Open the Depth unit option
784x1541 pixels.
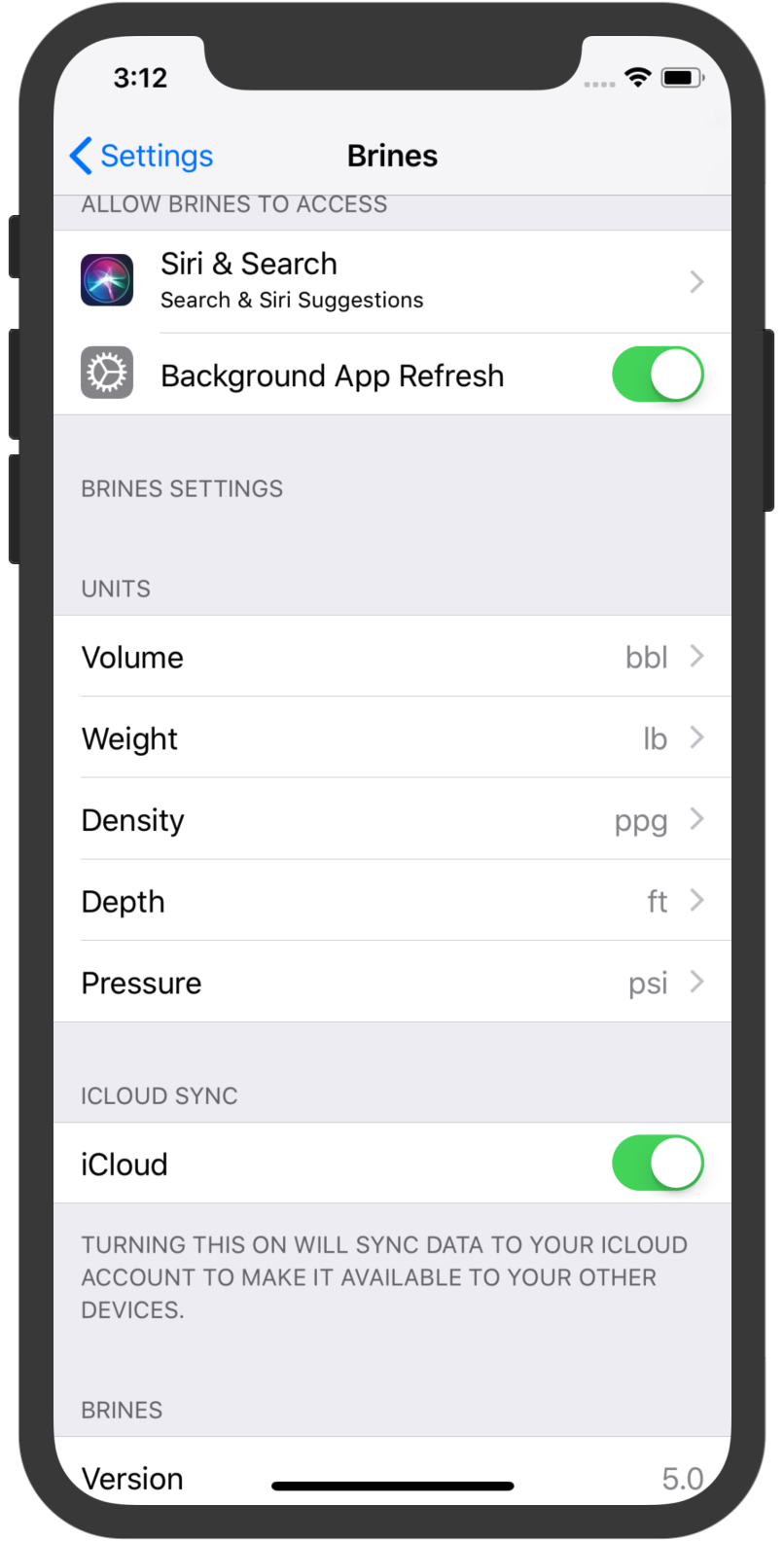(392, 901)
